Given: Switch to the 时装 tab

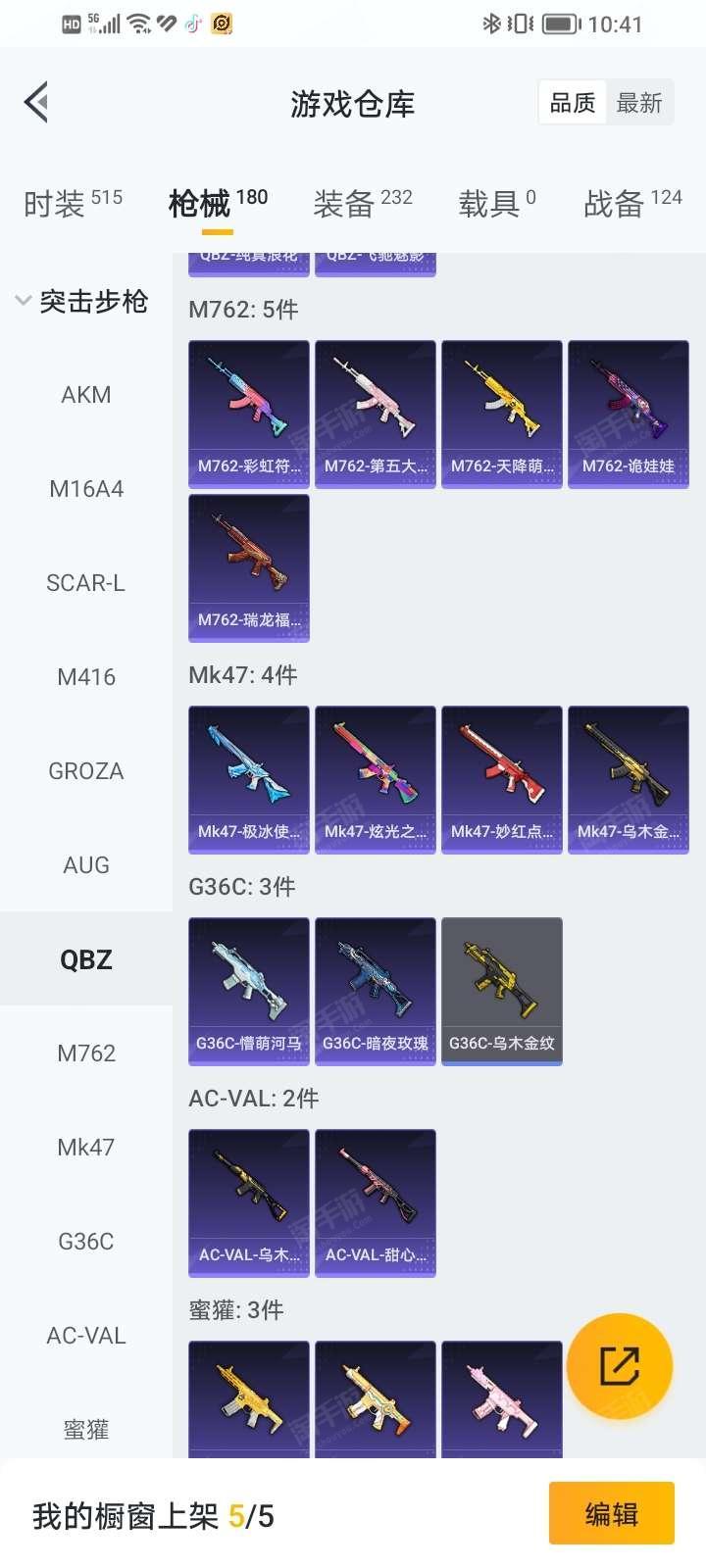Looking at the screenshot, I should (x=73, y=203).
